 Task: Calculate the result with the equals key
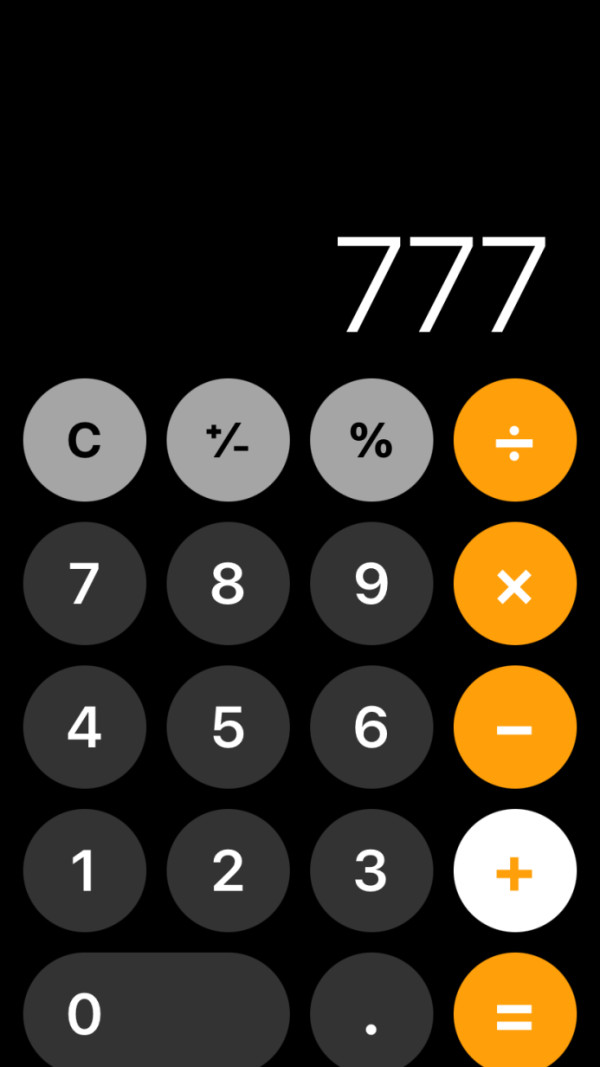coord(515,1012)
